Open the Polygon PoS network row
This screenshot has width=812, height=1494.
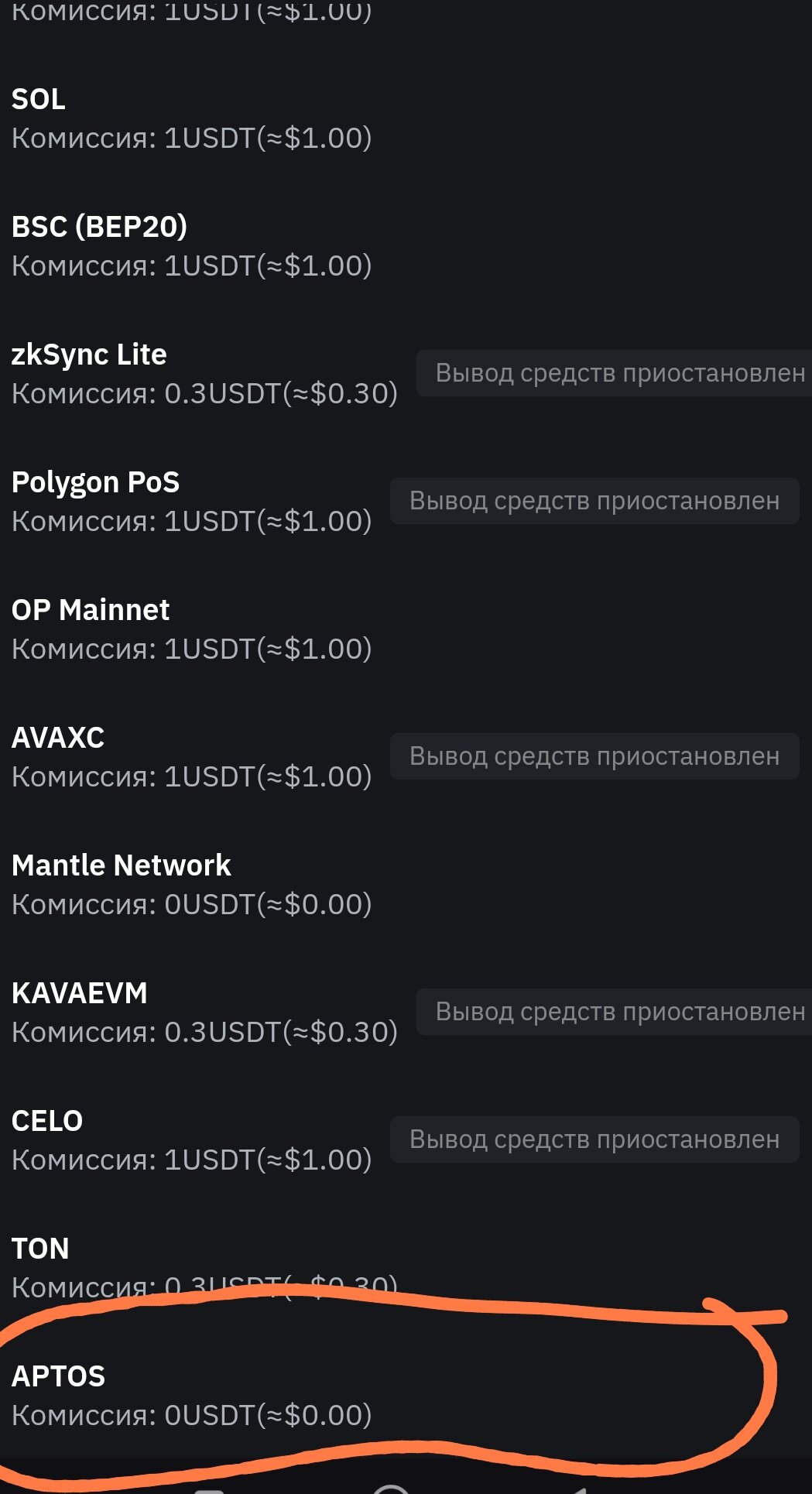192,502
